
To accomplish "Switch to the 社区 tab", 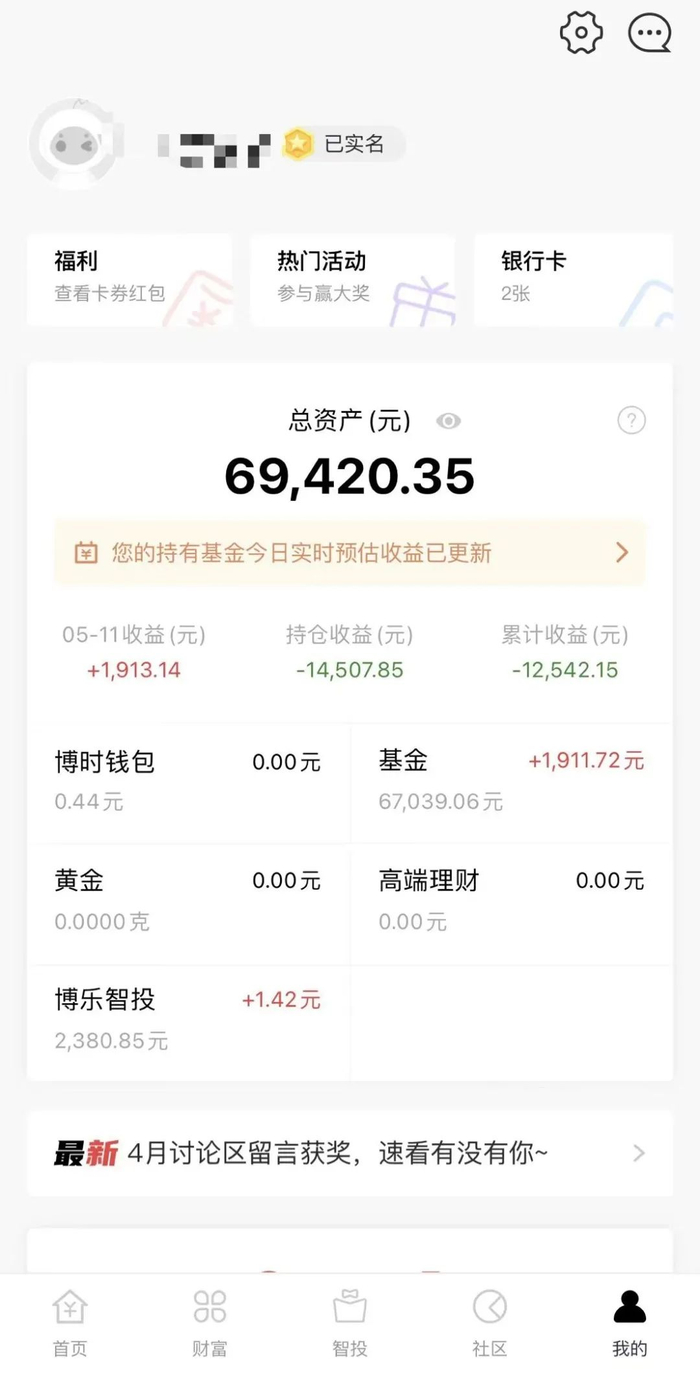I will (490, 1323).
